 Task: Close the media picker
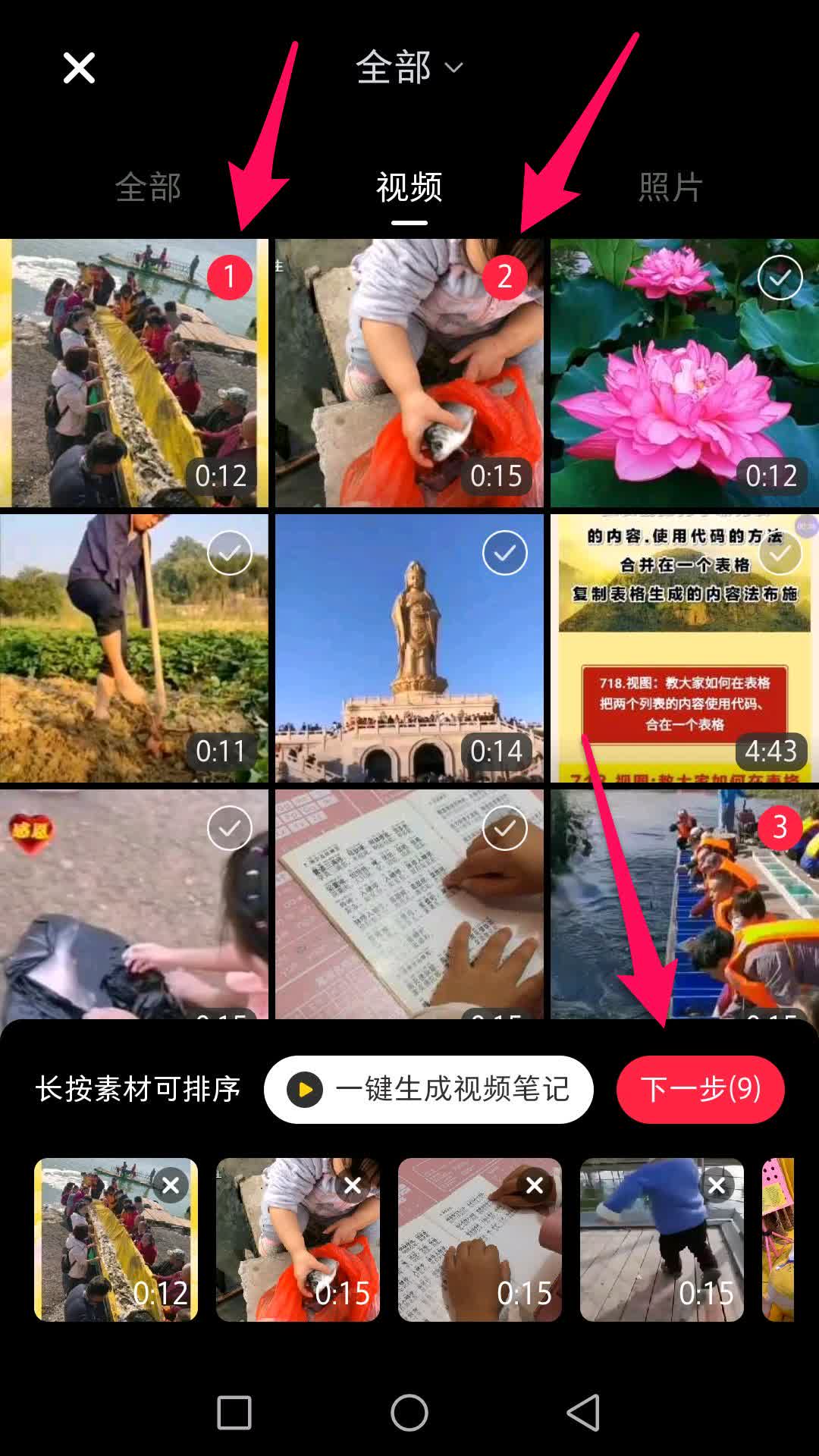[x=79, y=68]
